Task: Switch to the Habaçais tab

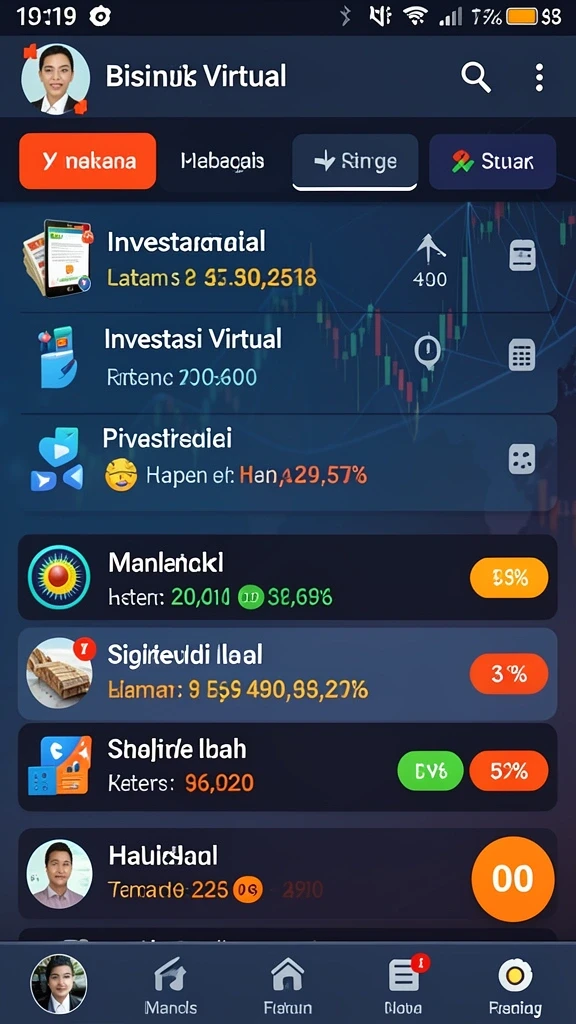Action: [223, 161]
